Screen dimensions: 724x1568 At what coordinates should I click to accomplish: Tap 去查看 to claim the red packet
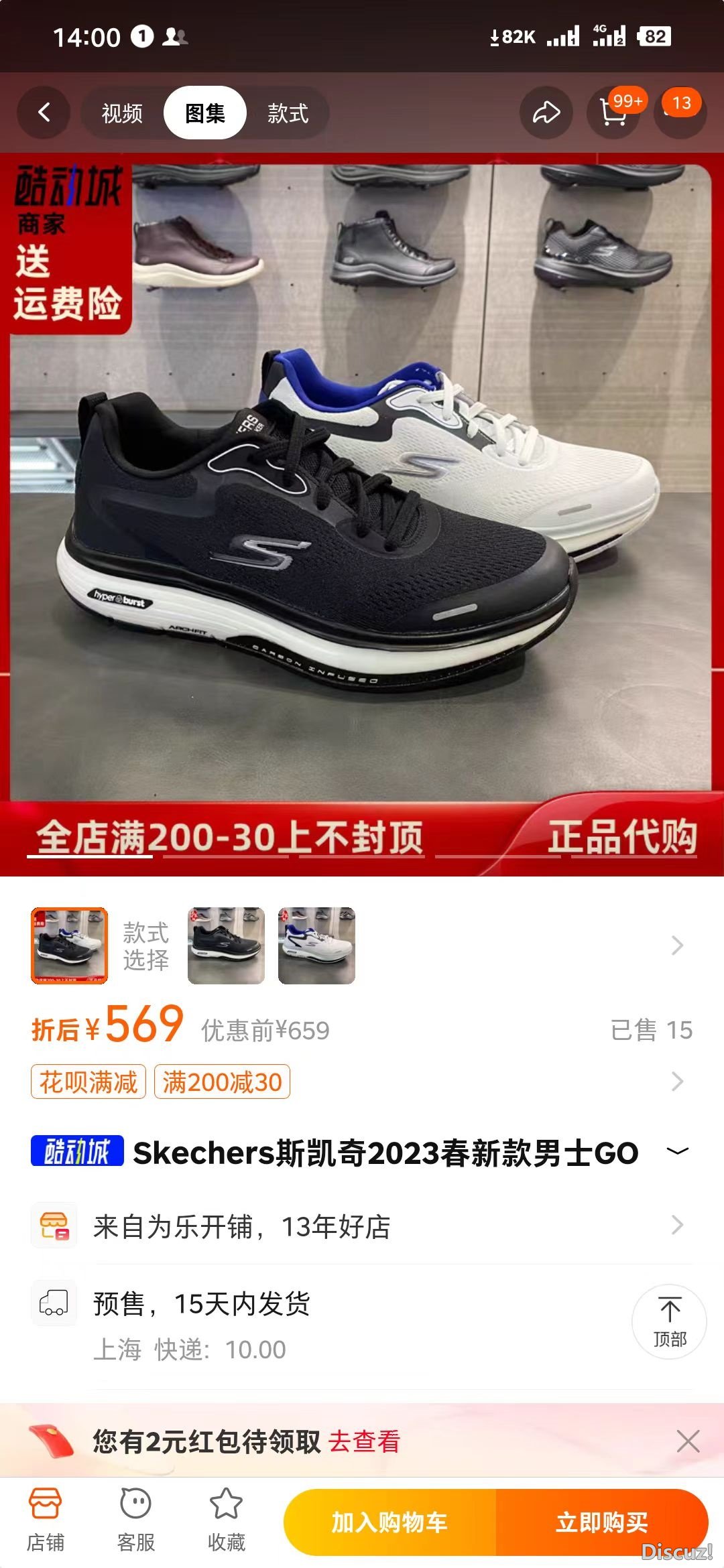364,1441
